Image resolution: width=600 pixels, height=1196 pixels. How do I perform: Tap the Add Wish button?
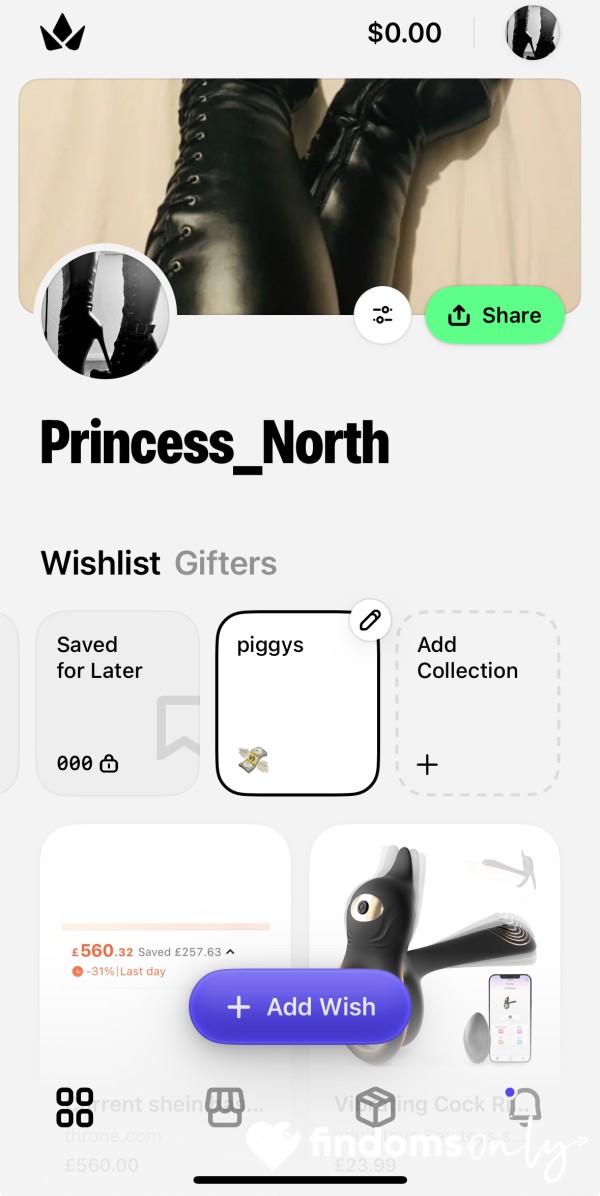coord(300,1006)
